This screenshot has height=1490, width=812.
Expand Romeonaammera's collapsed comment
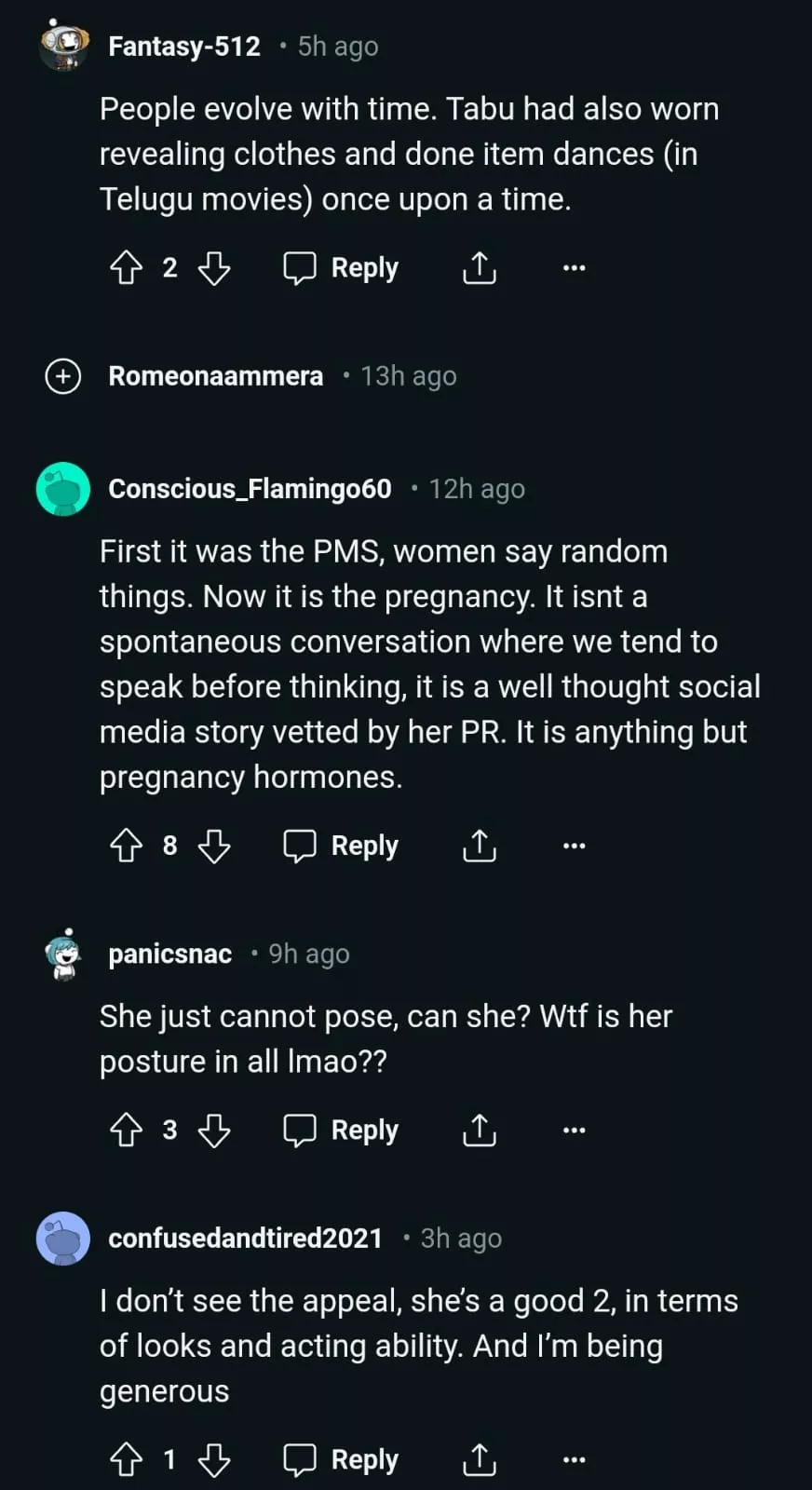pyautogui.click(x=63, y=376)
